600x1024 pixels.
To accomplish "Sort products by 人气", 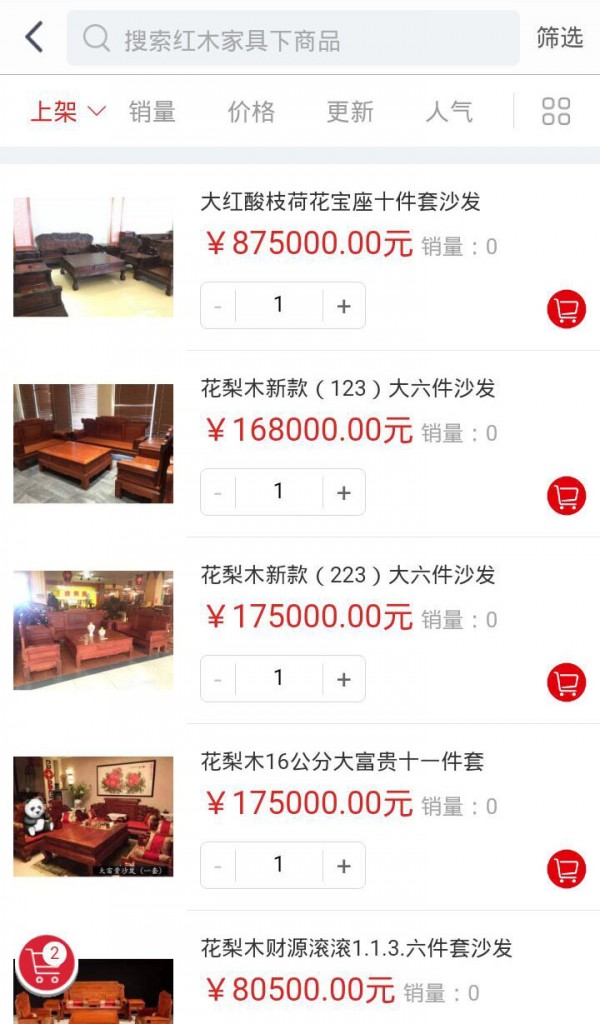I will (x=449, y=111).
